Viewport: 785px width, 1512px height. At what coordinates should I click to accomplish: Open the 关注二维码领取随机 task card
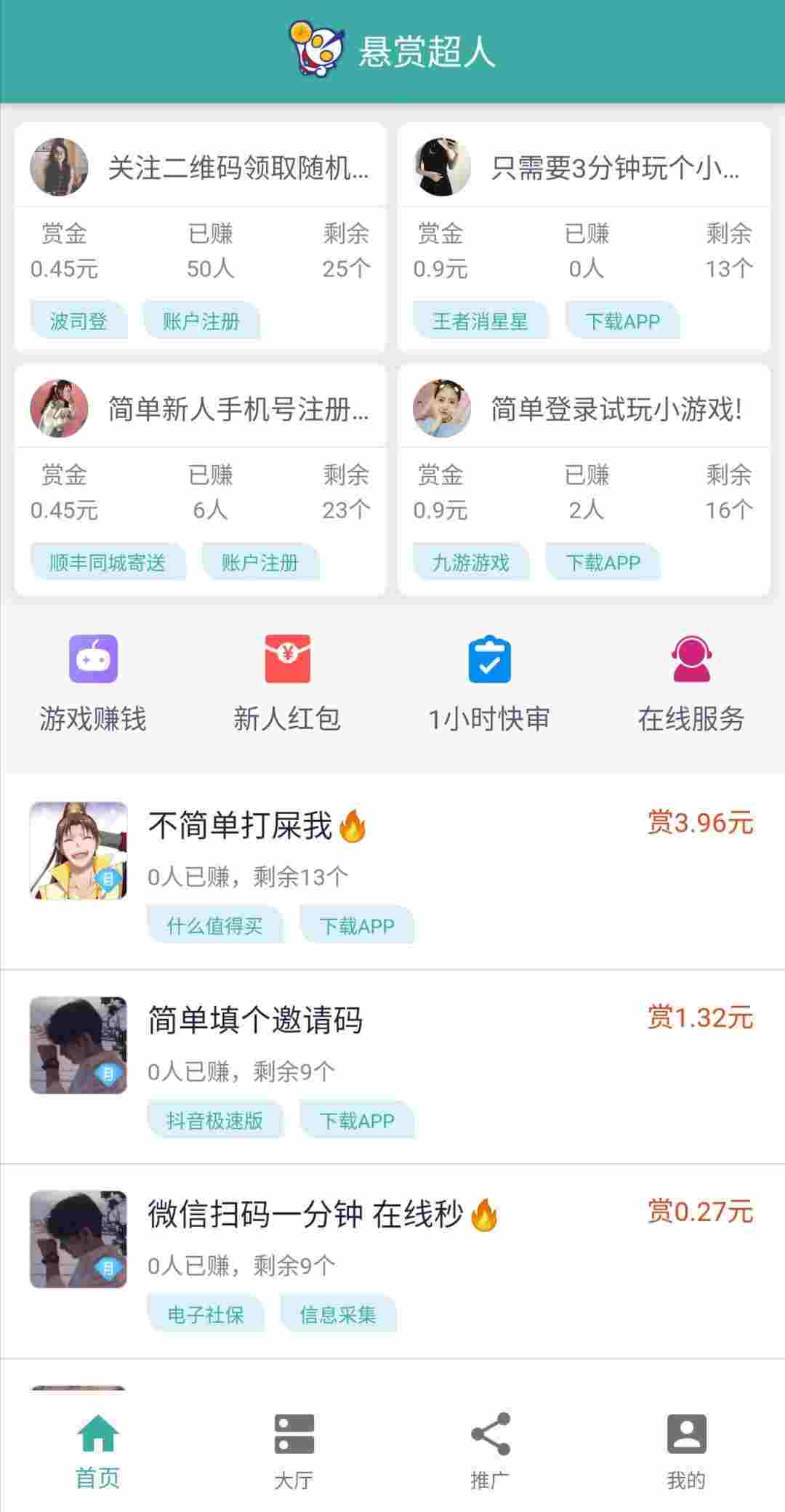(x=200, y=237)
